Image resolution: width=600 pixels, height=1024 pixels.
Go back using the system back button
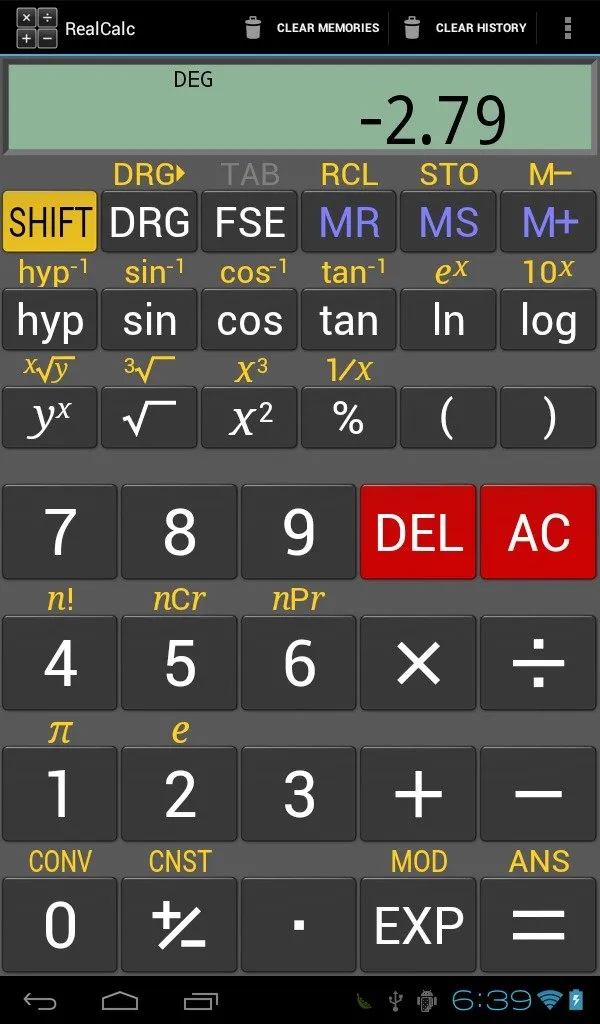(40, 1000)
